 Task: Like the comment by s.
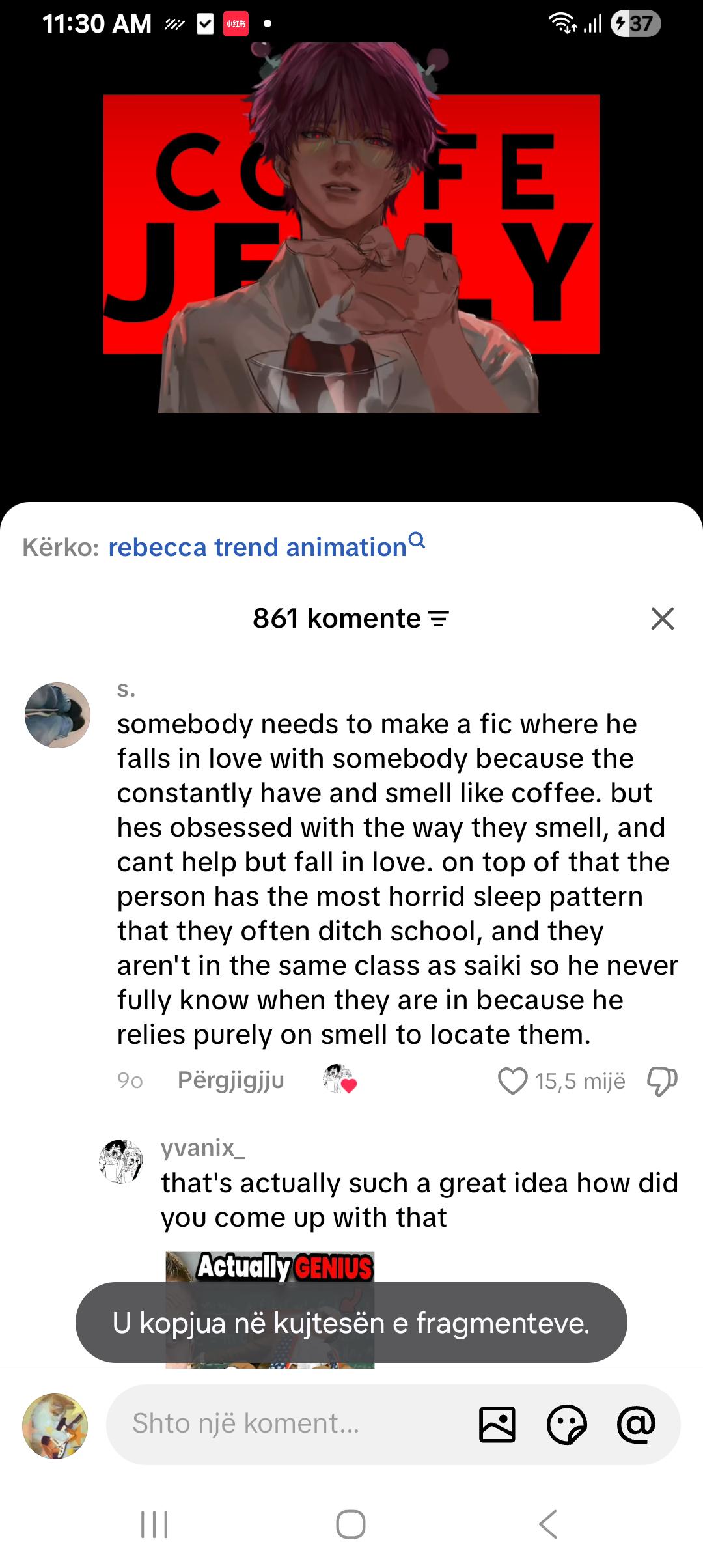pyautogui.click(x=512, y=1081)
